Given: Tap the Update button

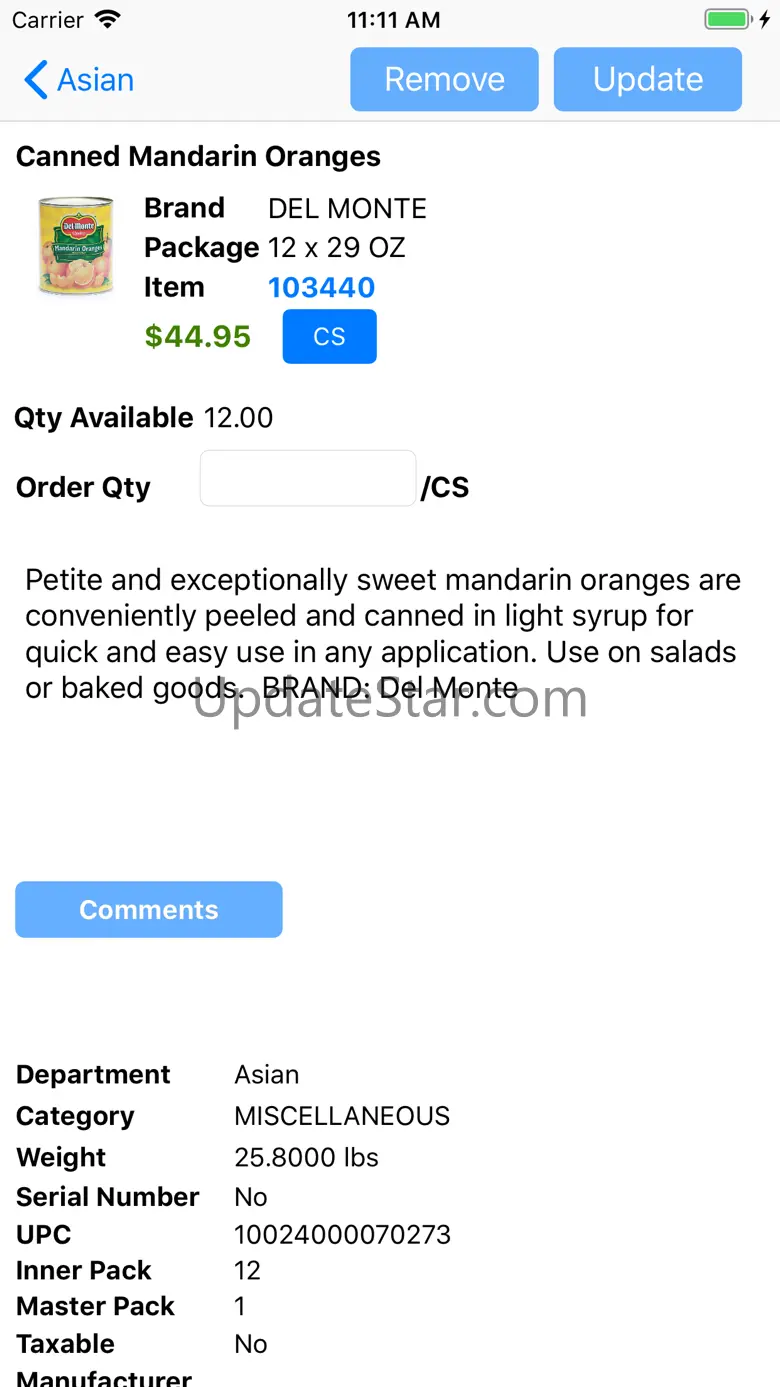Looking at the screenshot, I should tap(647, 79).
